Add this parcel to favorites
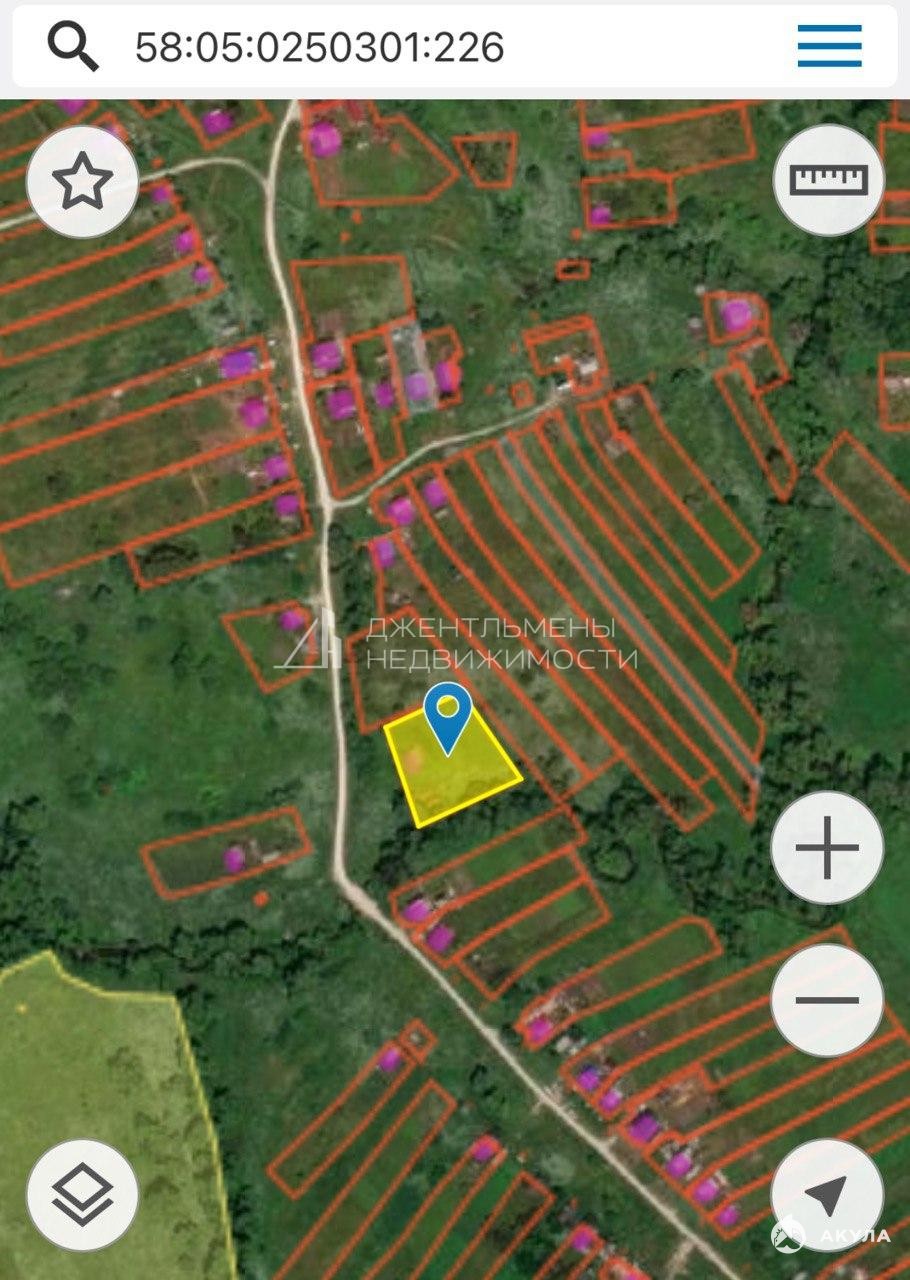This screenshot has width=910, height=1280. click(x=82, y=182)
